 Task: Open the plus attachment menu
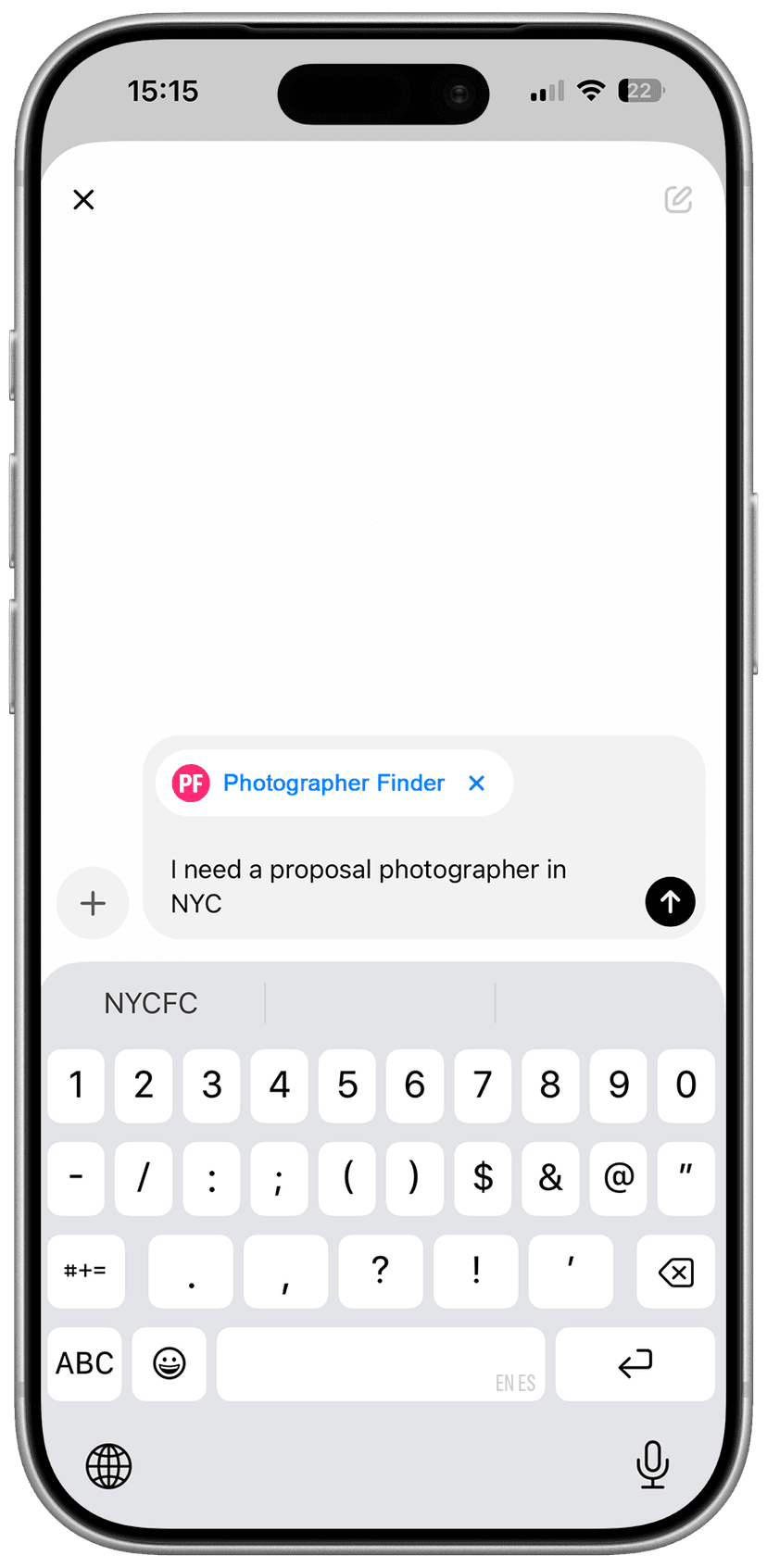click(93, 903)
